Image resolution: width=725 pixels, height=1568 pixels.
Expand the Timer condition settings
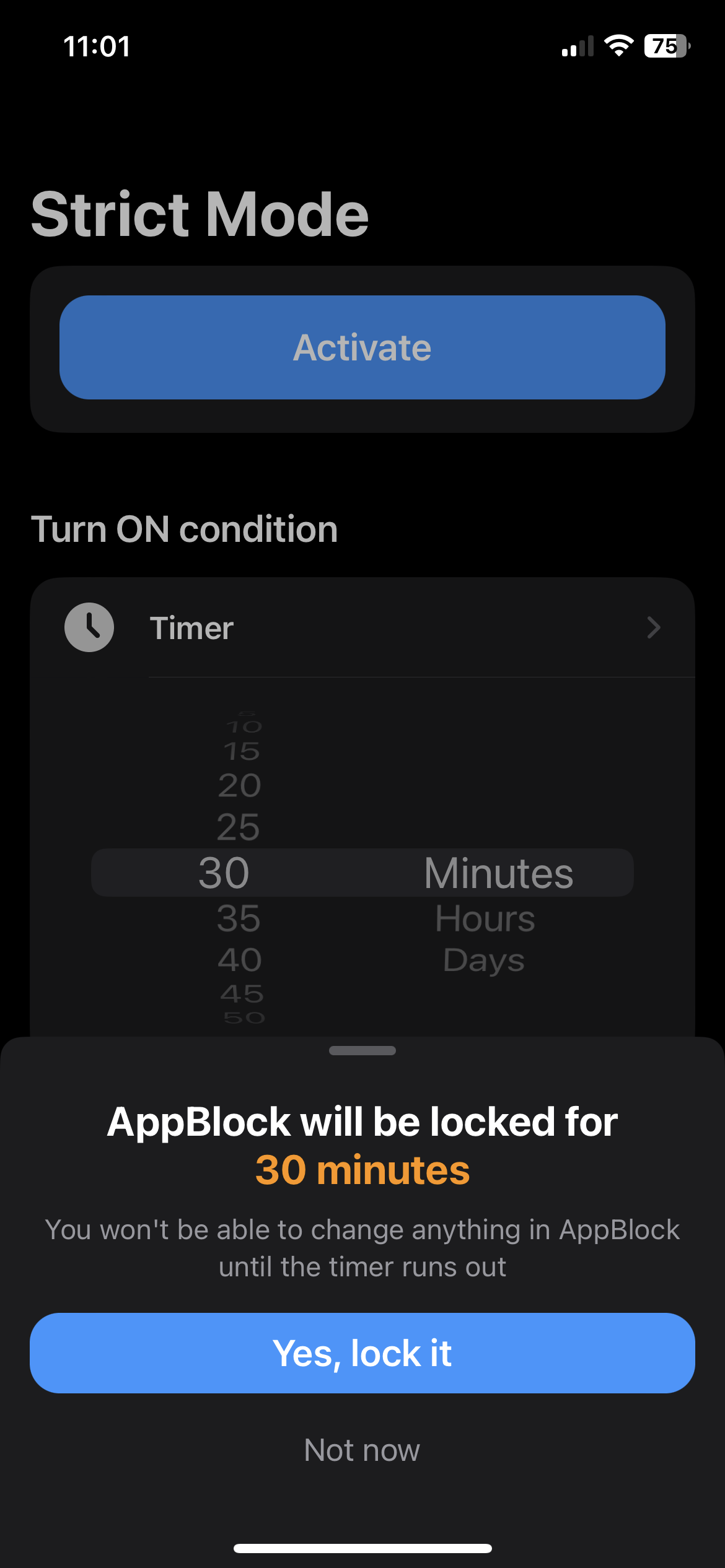click(362, 627)
